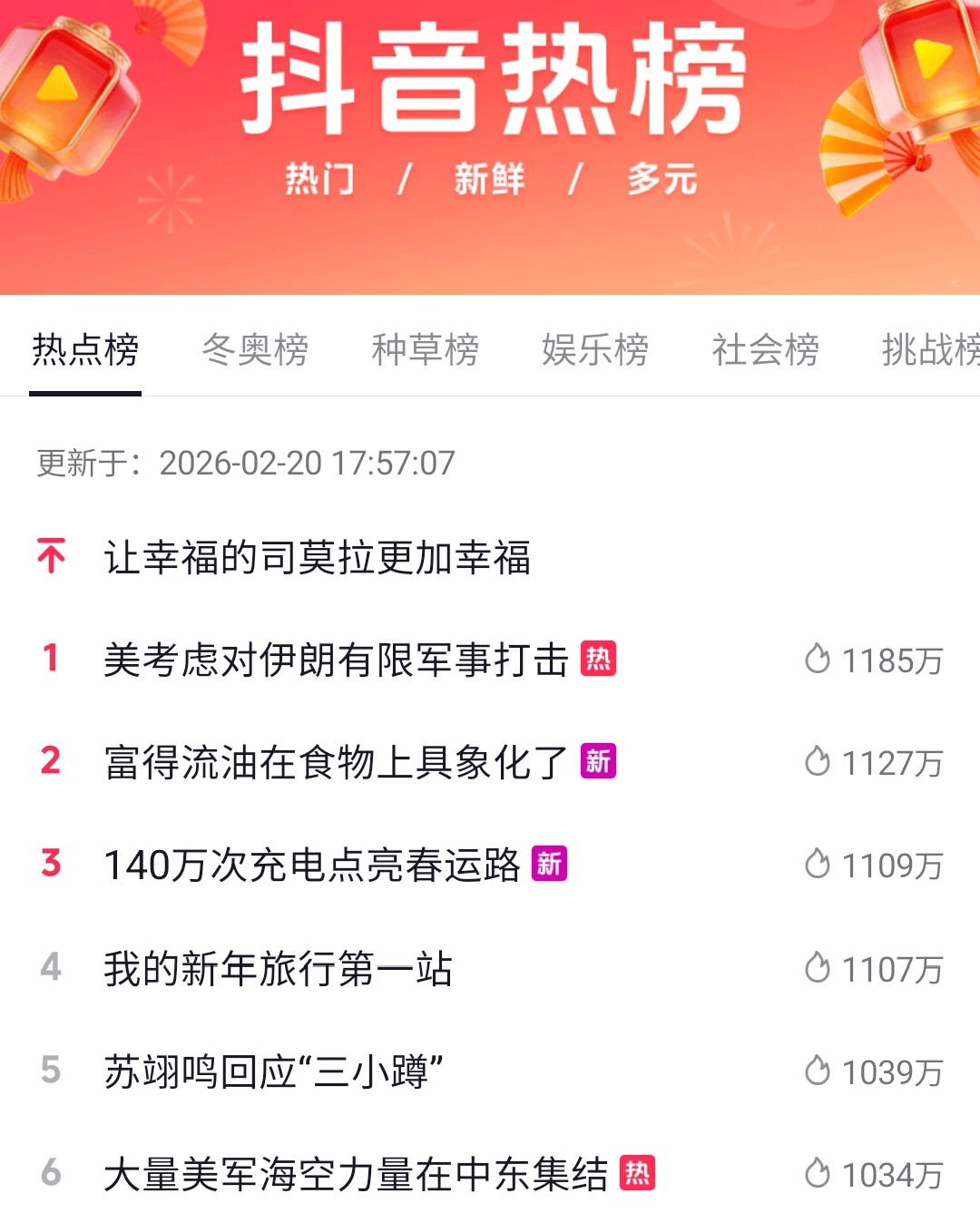View topic 大量美军海空力量在中东集结
The height and width of the screenshot is (1213, 980).
[x=356, y=1174]
